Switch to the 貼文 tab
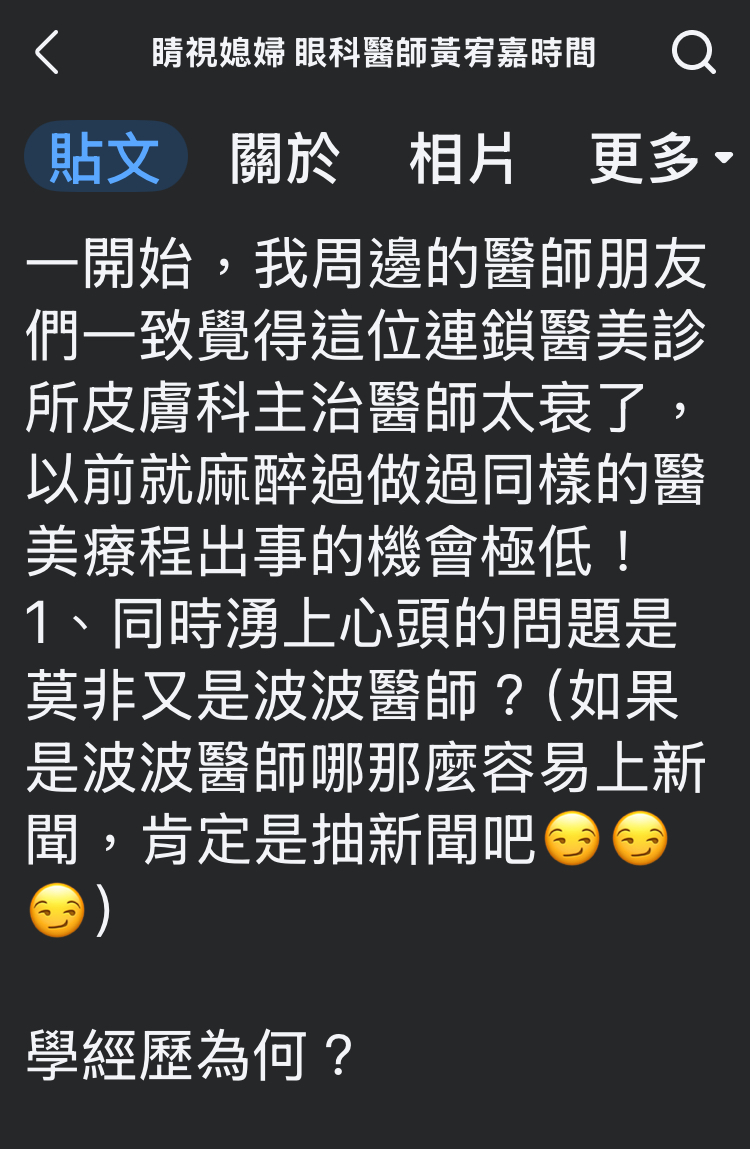The image size is (750, 1149). coord(105,157)
